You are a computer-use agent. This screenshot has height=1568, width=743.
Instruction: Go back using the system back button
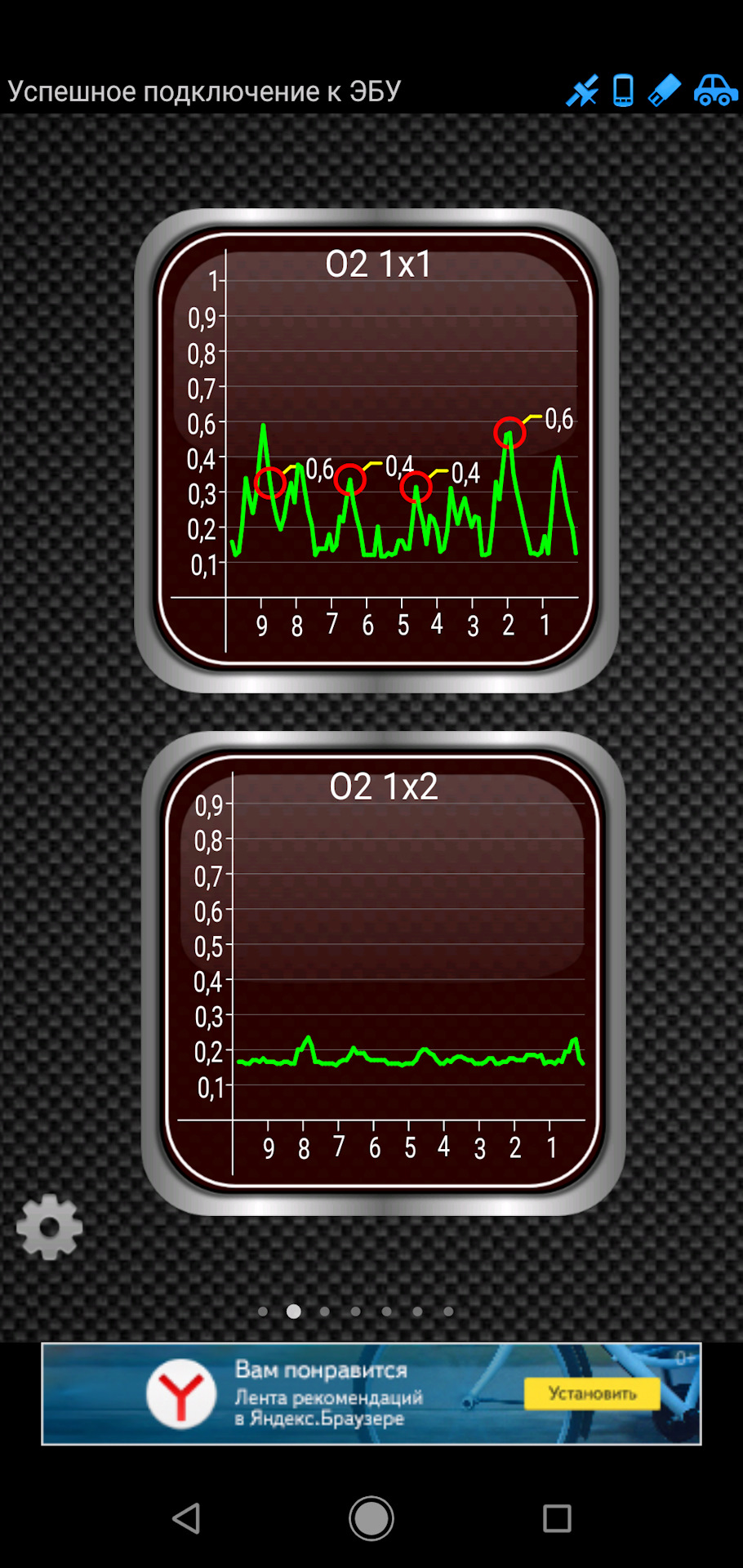click(x=187, y=1518)
